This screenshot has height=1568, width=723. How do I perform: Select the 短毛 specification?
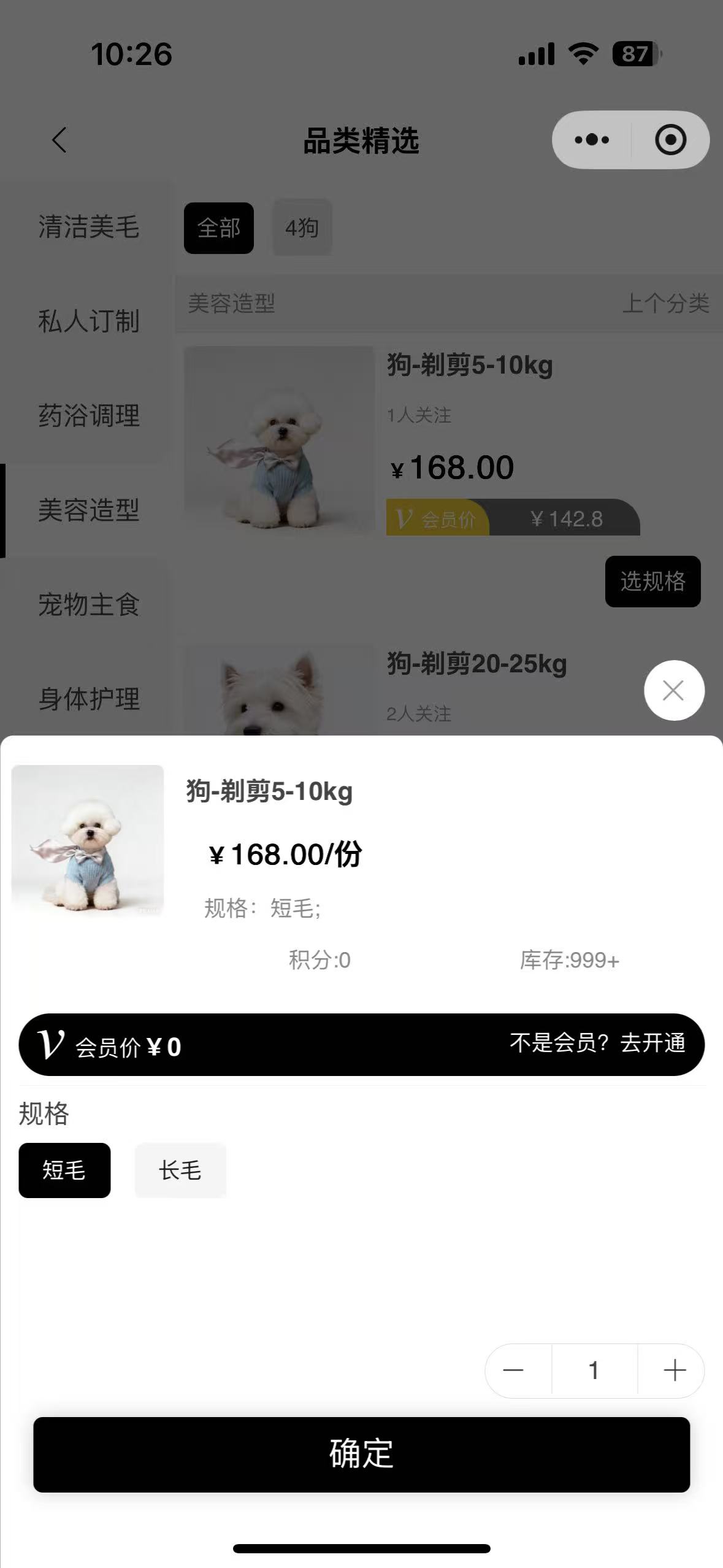[x=64, y=1170]
